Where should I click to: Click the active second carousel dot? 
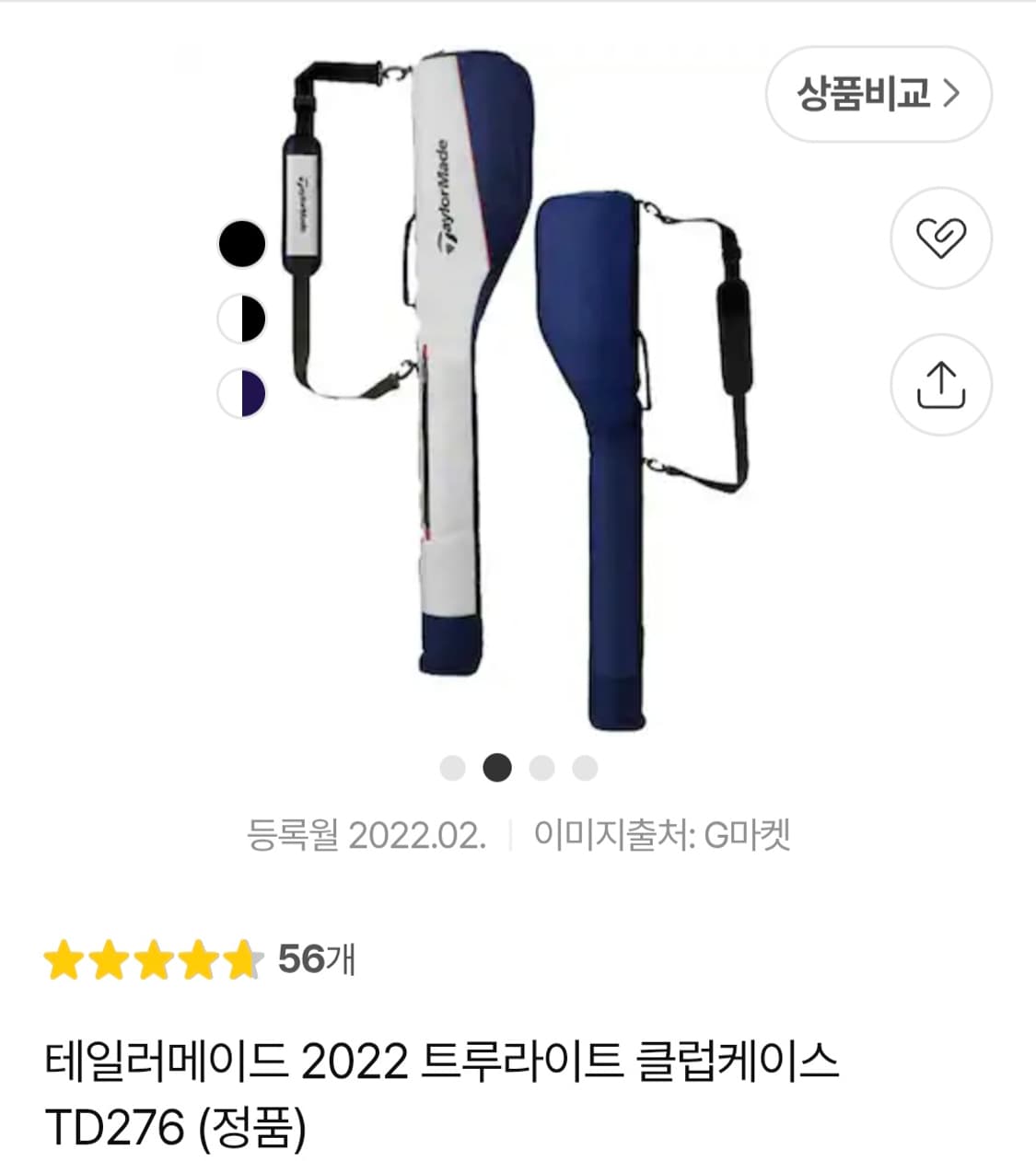[496, 765]
